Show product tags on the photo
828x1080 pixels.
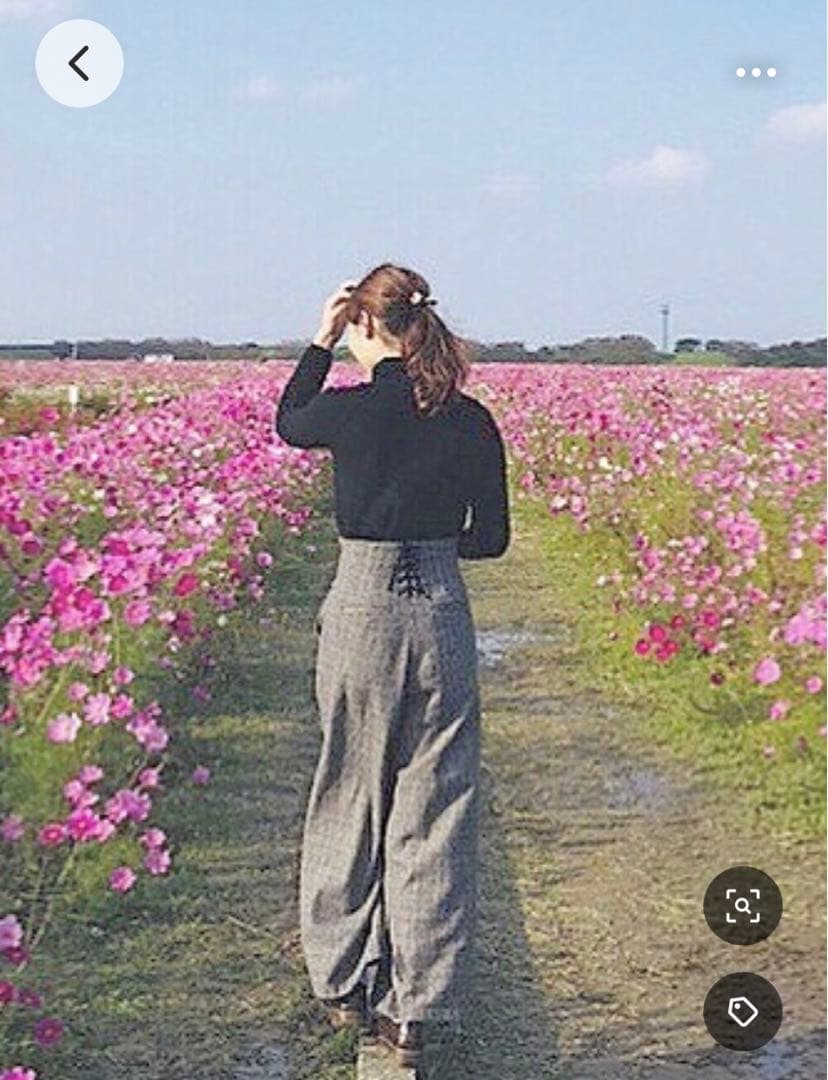coord(742,1011)
